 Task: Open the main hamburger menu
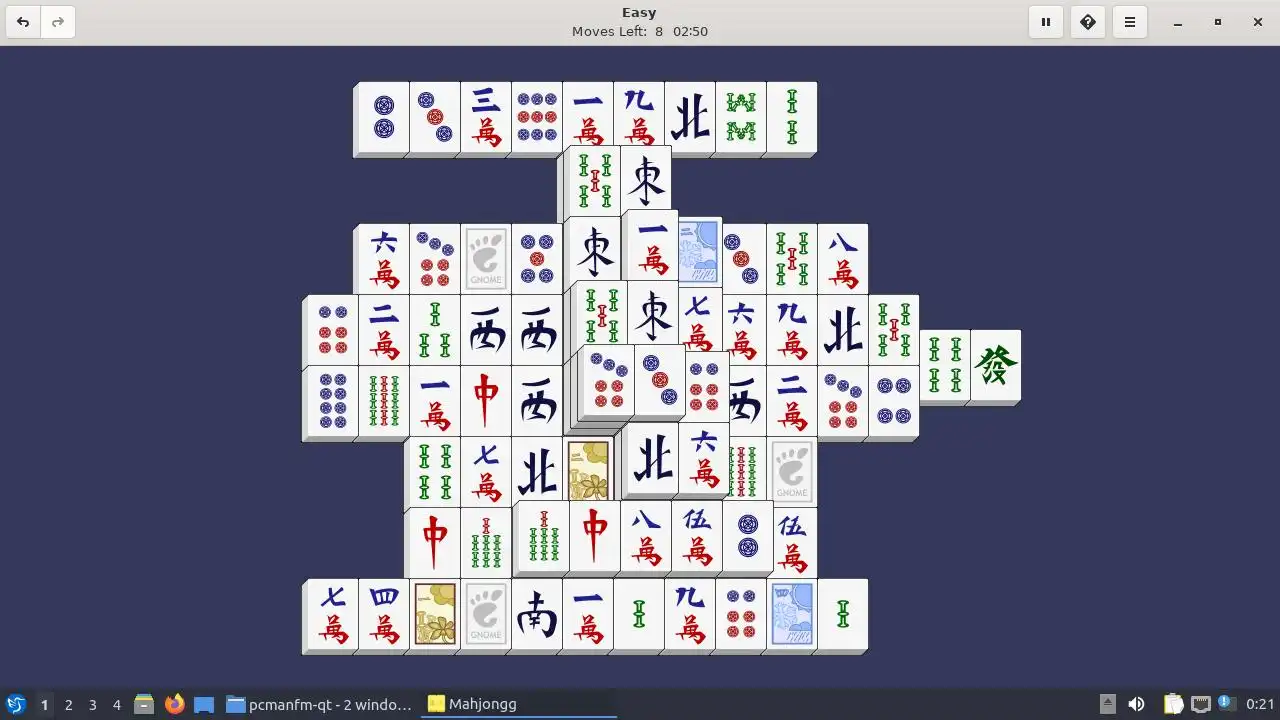click(x=1130, y=22)
